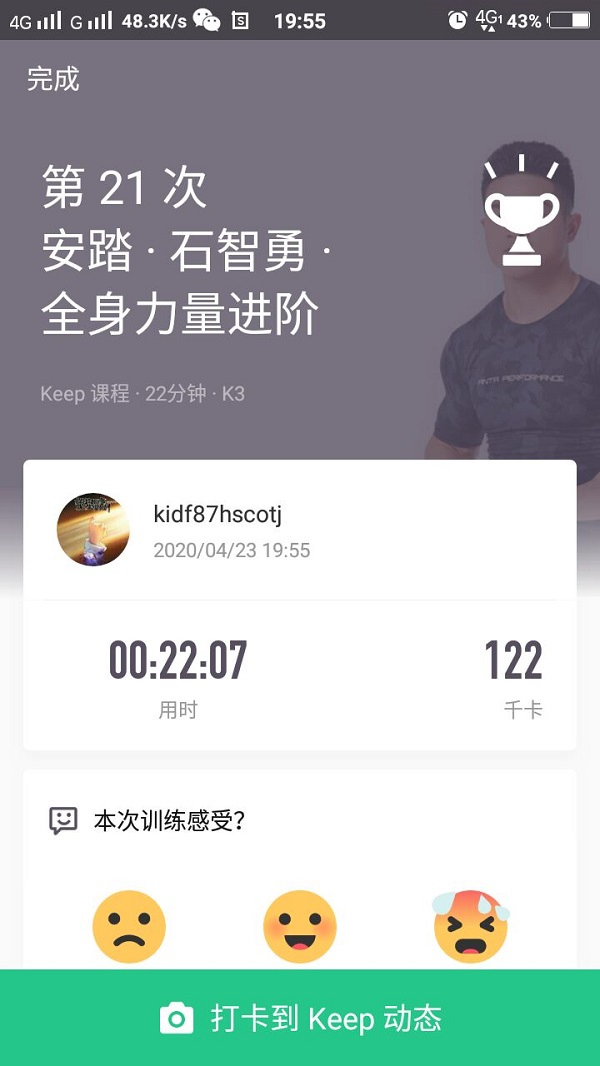
Task: Select the sweating exhausted face feeling
Action: coord(471,927)
